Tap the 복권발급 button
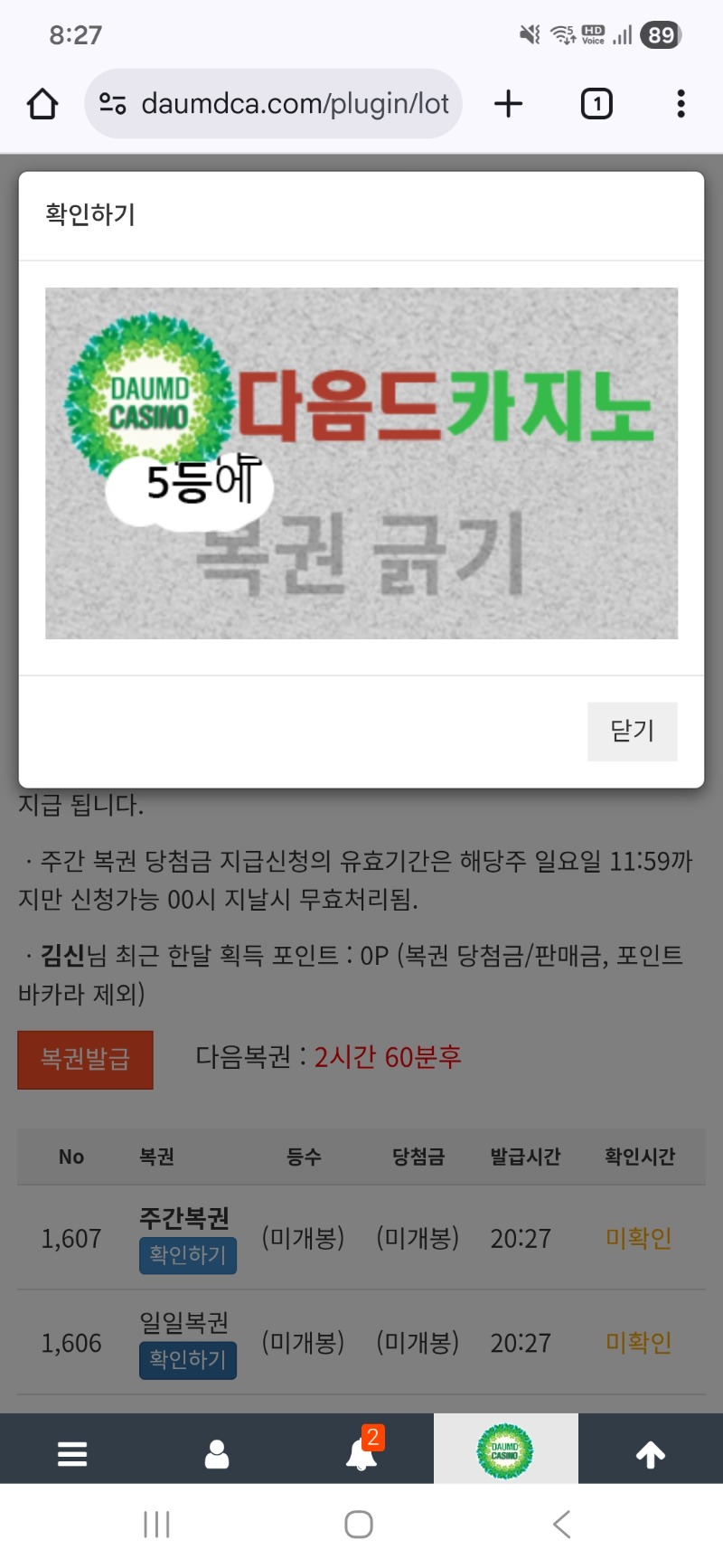723x1568 pixels. (x=86, y=1059)
